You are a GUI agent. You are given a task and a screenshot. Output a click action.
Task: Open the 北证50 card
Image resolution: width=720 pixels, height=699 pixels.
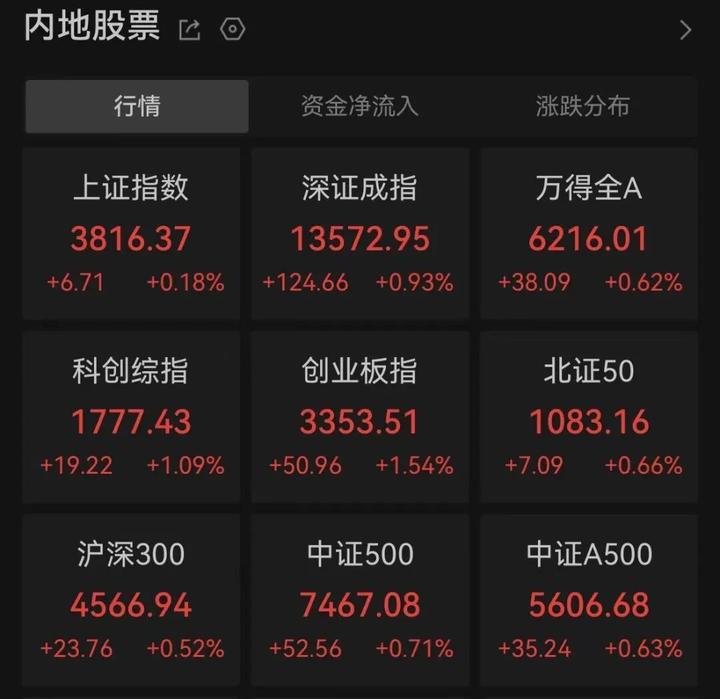point(589,417)
